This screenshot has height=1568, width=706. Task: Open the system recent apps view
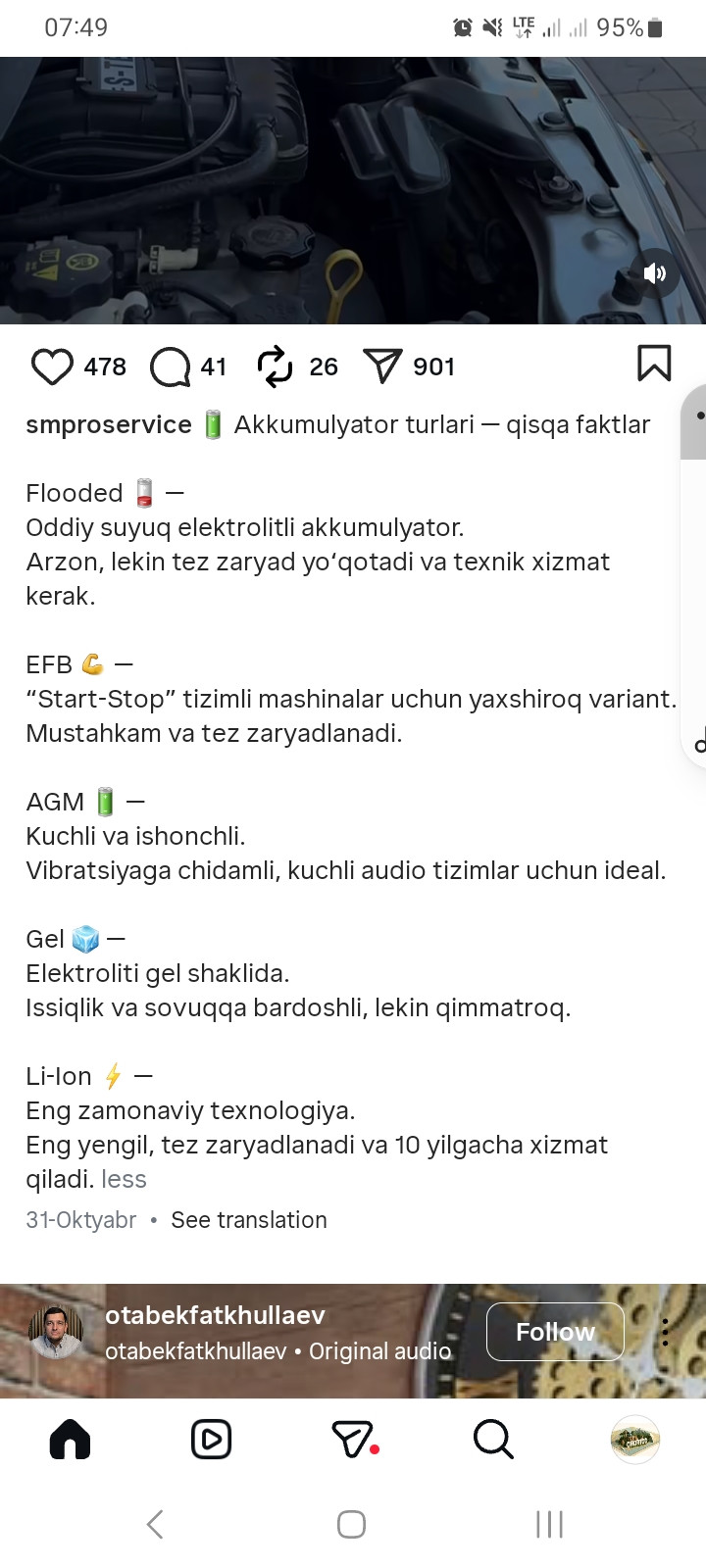(549, 1524)
